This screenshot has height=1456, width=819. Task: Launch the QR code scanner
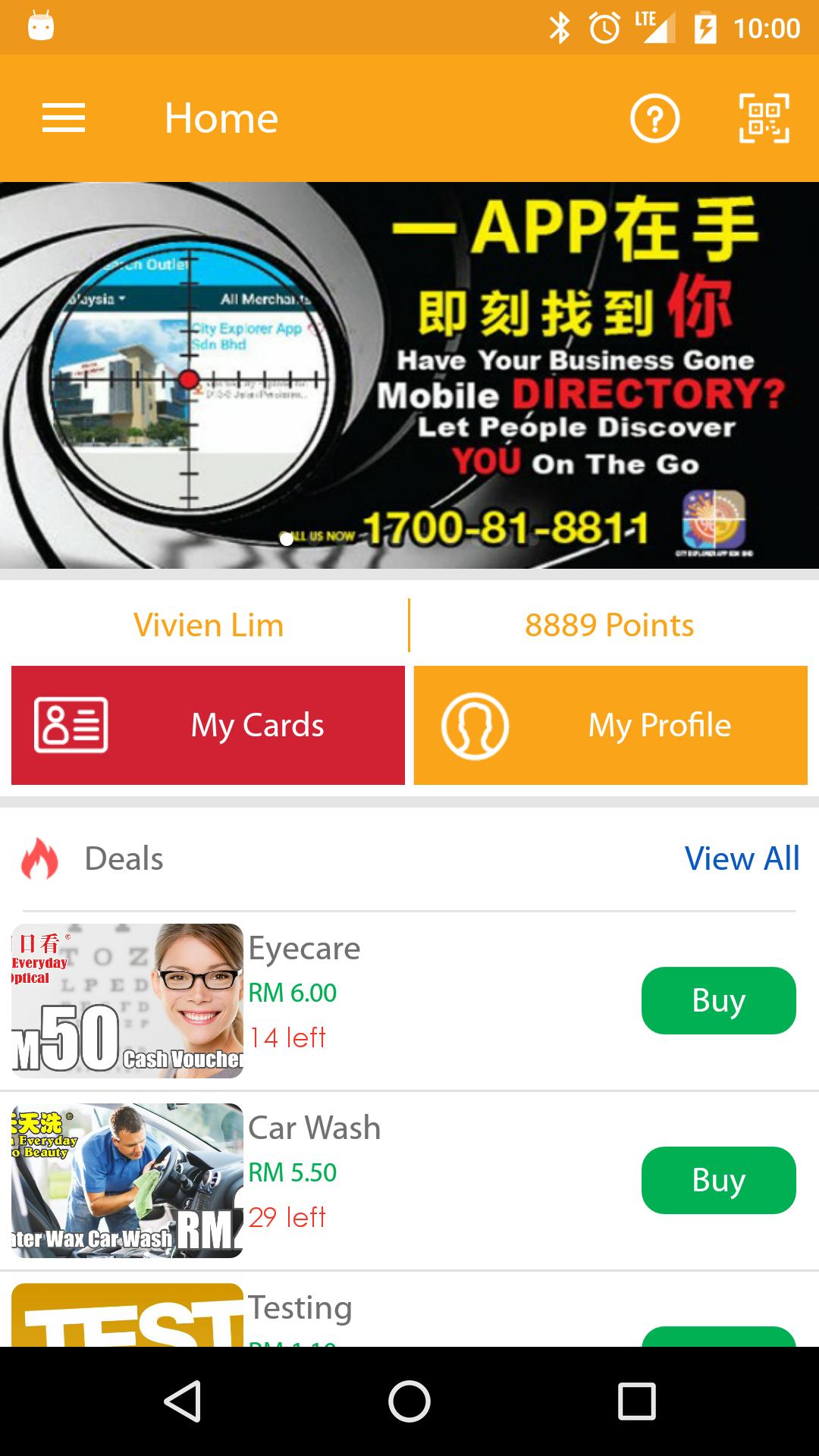click(x=764, y=118)
